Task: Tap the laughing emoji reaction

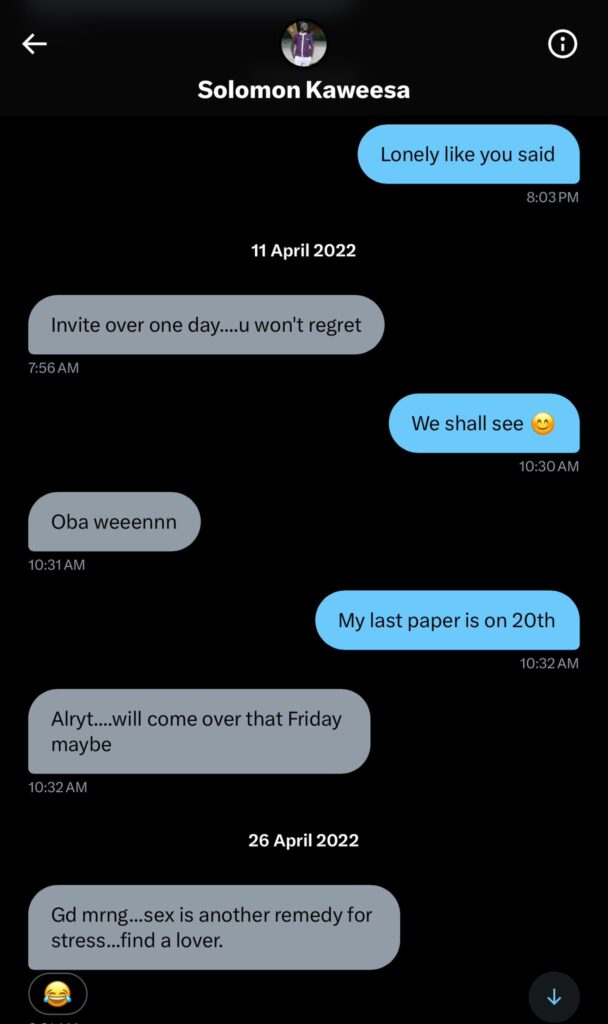Action: coord(58,994)
